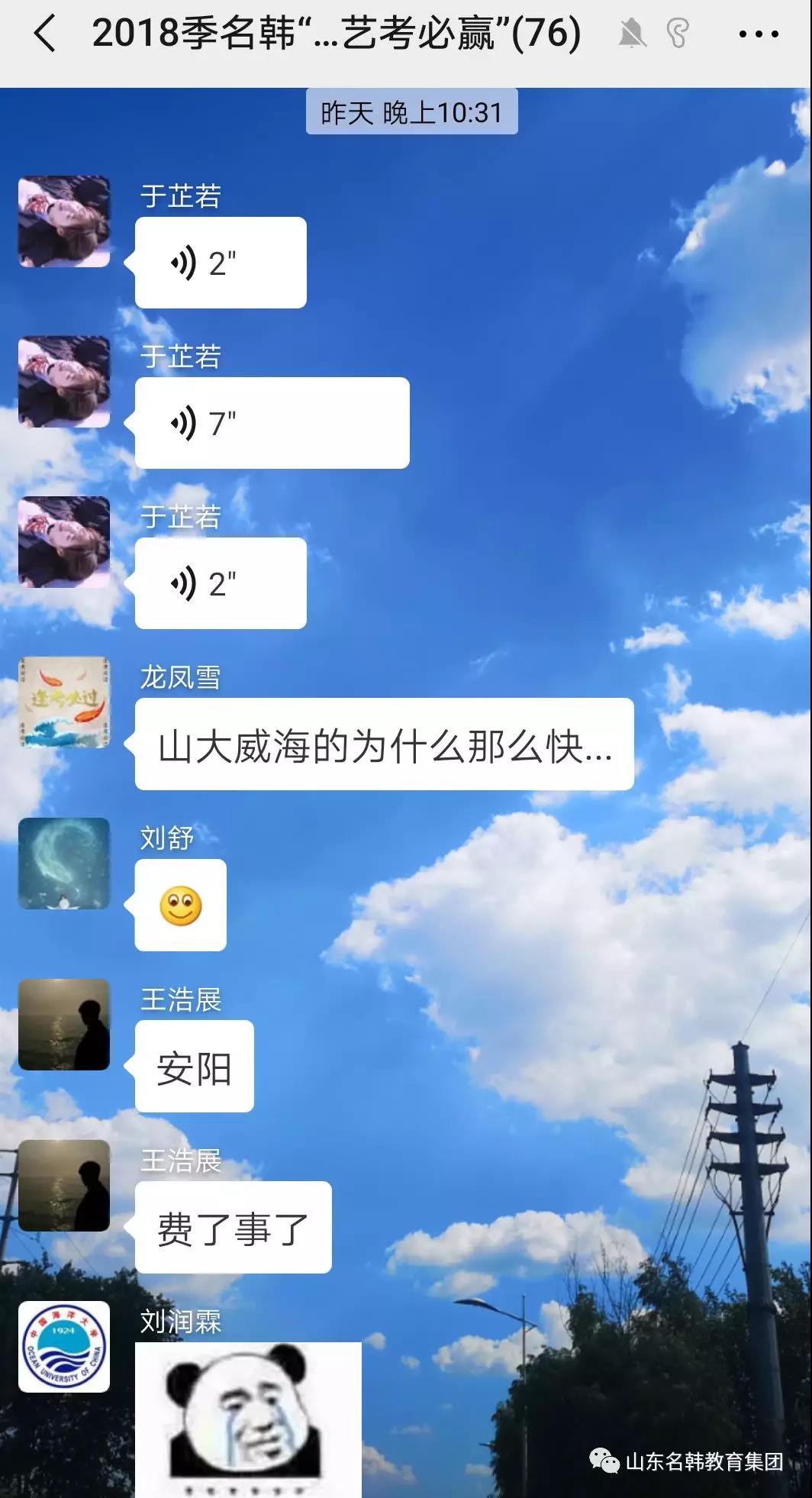Go back from the group chat
Screen dimensions: 812x1498
pyautogui.click(x=44, y=34)
